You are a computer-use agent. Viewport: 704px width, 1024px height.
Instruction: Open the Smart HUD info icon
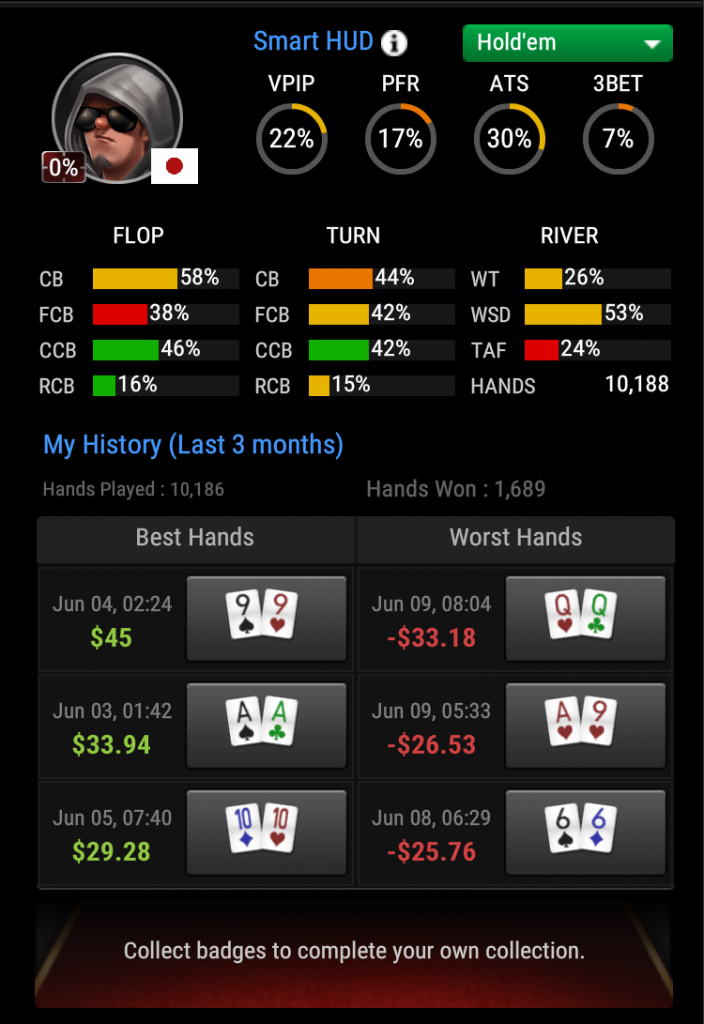(x=396, y=43)
